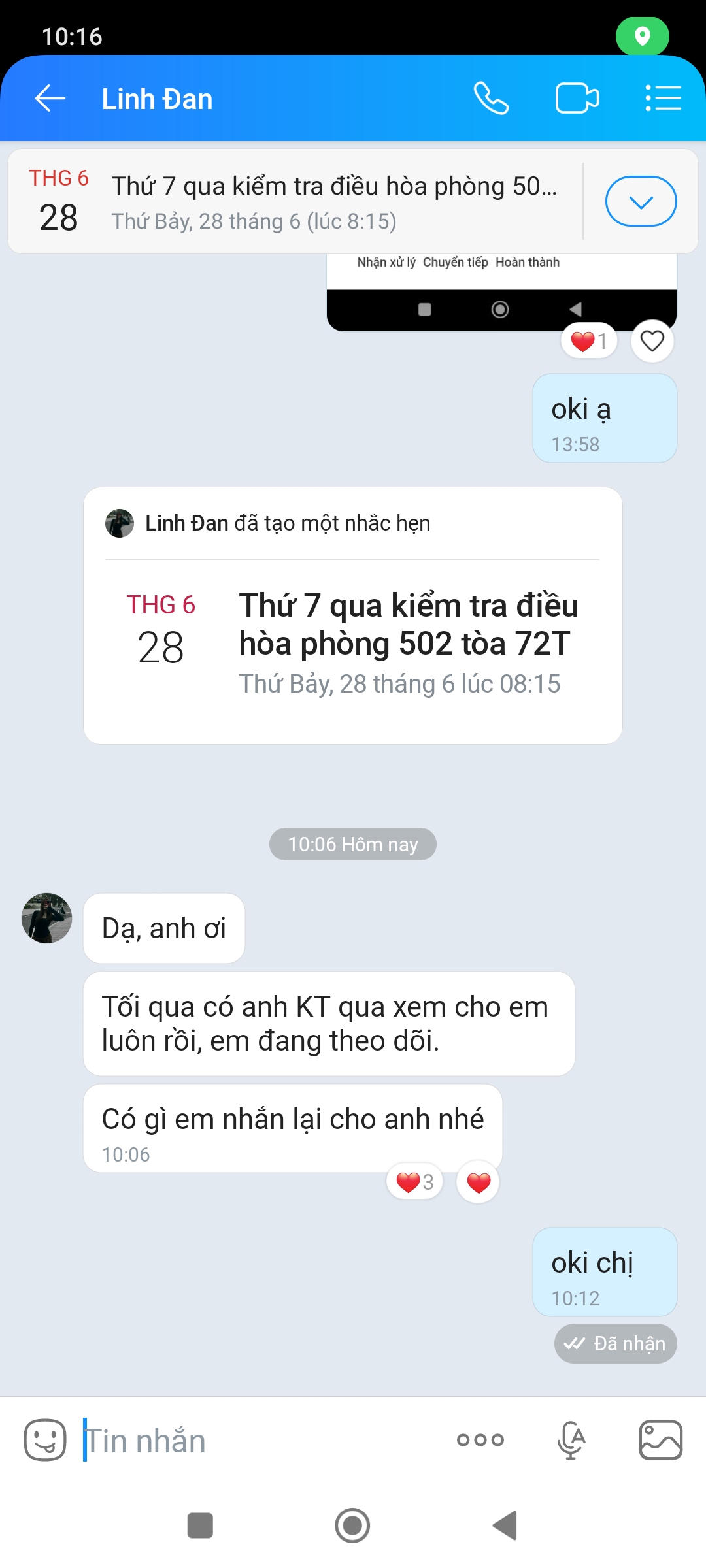Viewport: 706px width, 1568px height.
Task: Open the screenshot image in chat
Action: tap(501, 287)
